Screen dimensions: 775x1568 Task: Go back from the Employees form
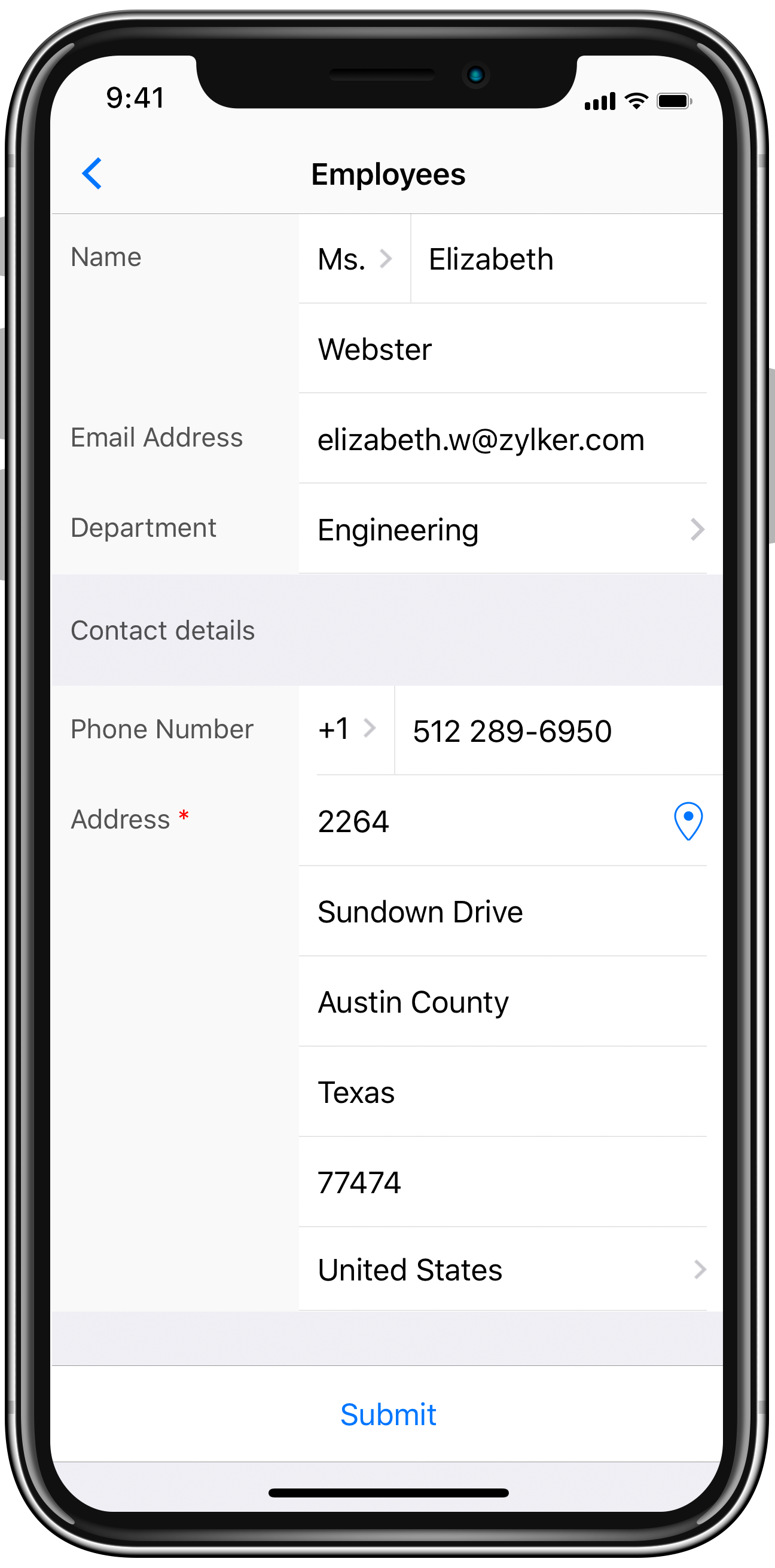92,174
